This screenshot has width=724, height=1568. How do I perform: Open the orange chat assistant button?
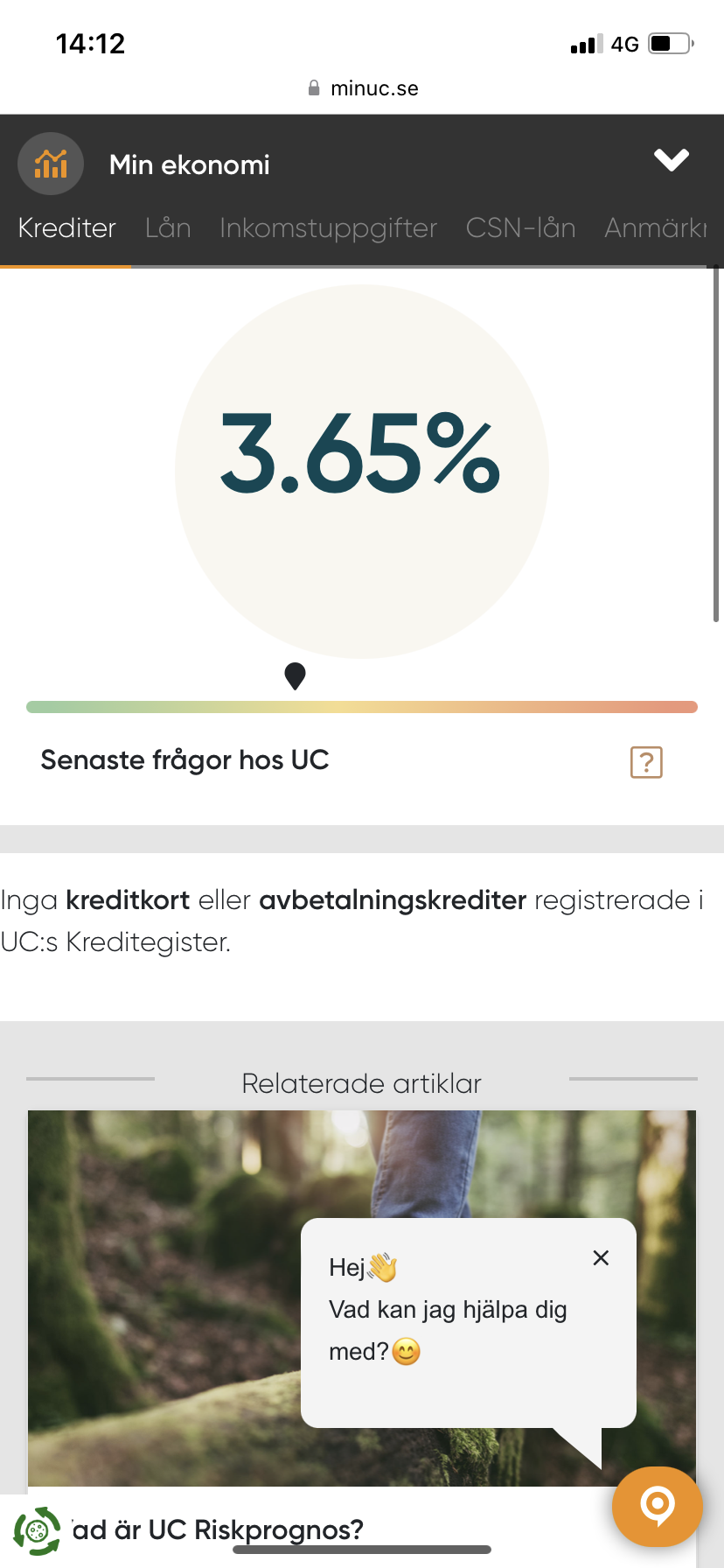(657, 1506)
